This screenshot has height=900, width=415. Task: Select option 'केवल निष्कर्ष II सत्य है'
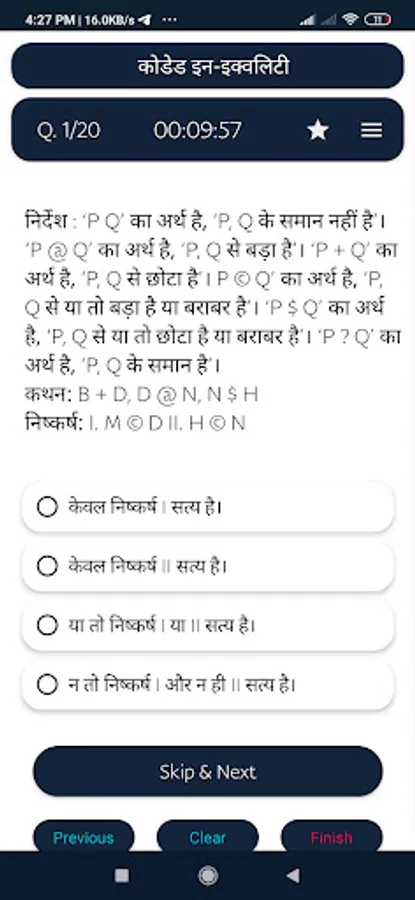(x=208, y=567)
